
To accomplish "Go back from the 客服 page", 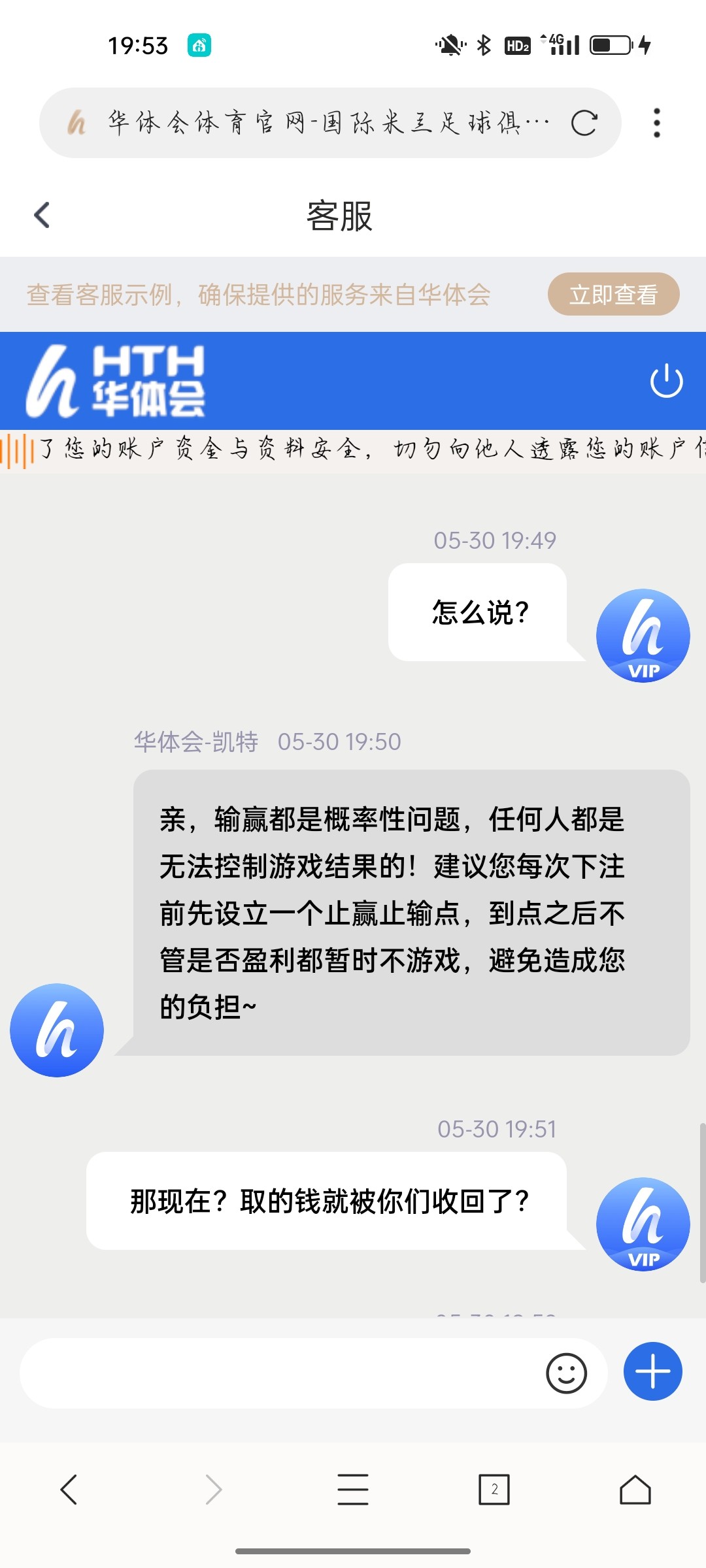I will pos(42,215).
